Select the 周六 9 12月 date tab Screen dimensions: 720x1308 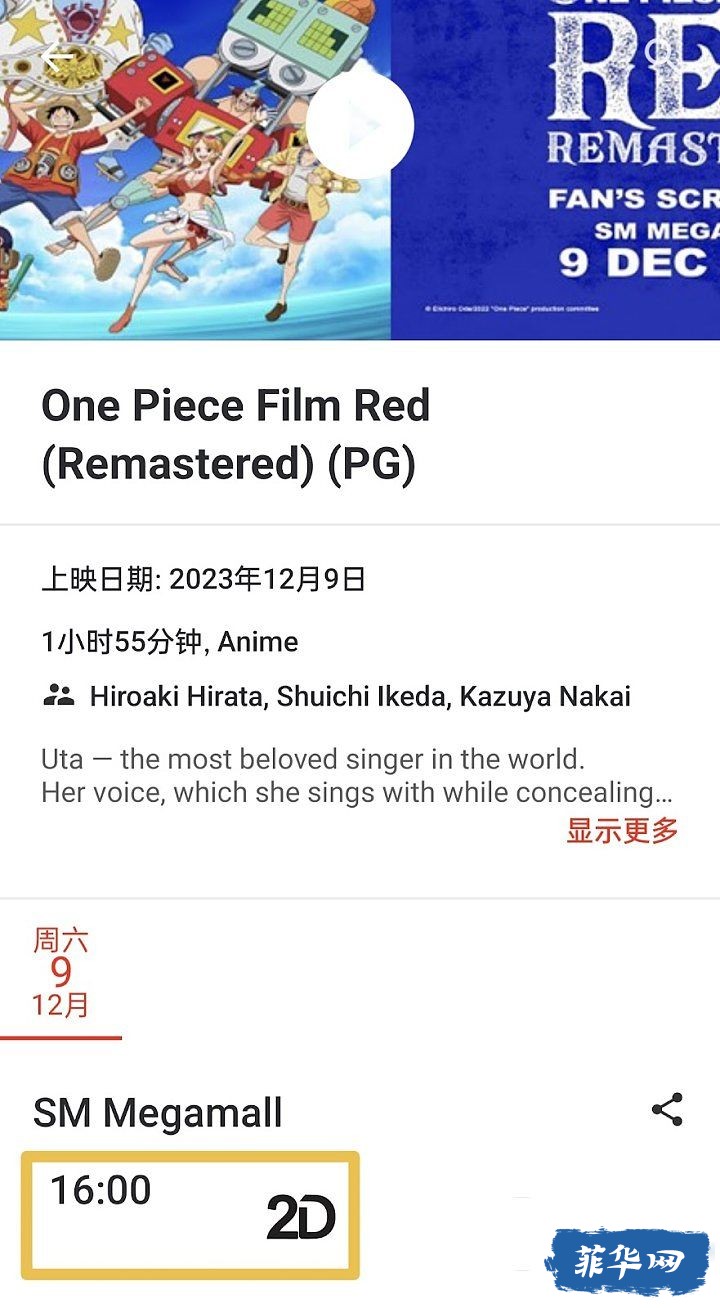coord(61,972)
